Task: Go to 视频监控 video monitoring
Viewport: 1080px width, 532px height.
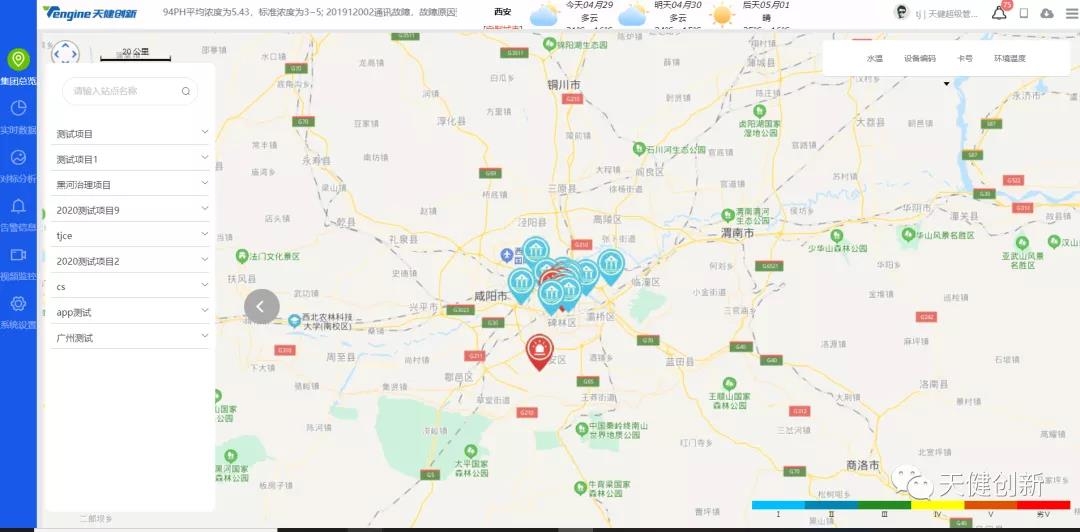Action: (x=18, y=260)
